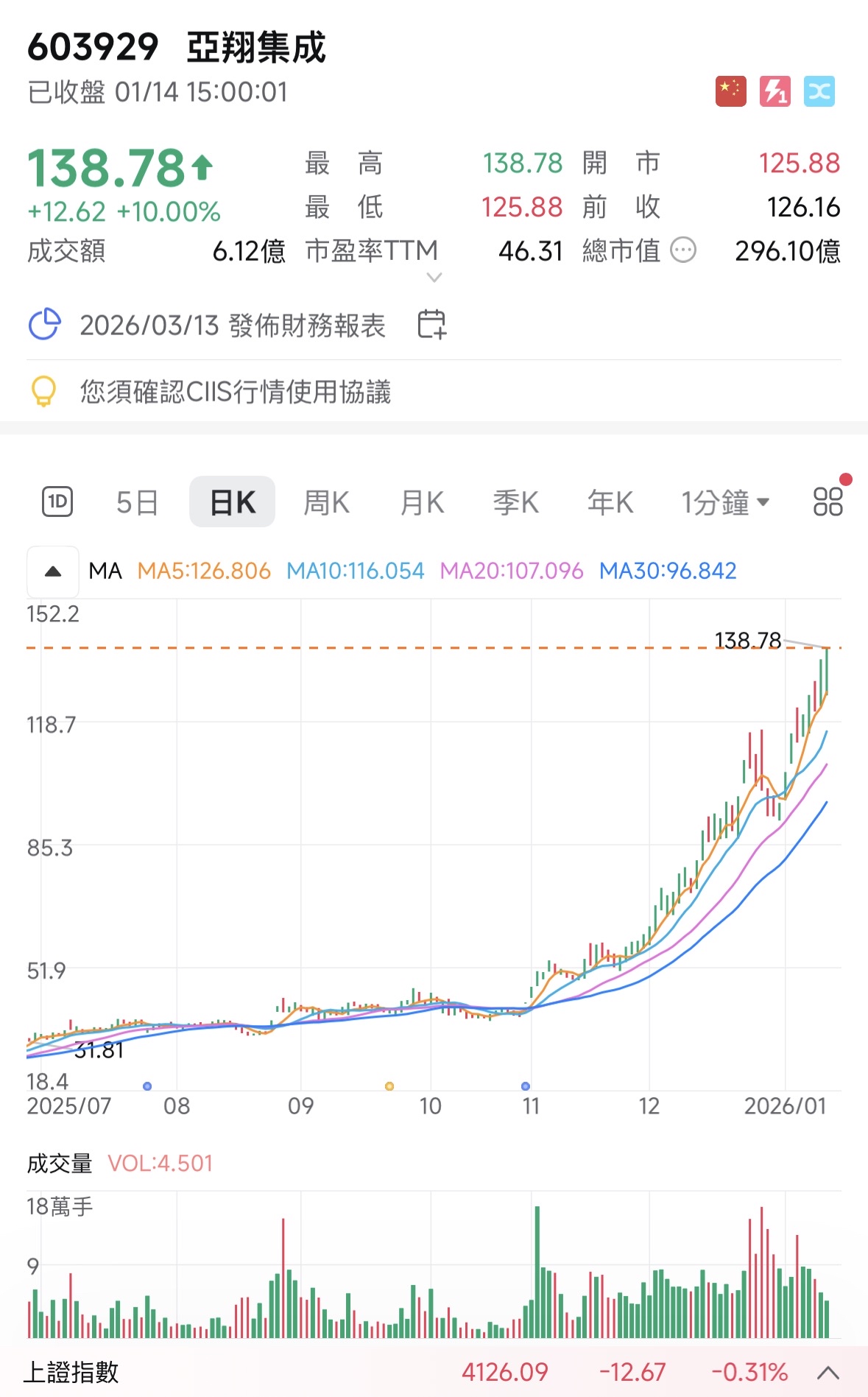Show the 年K yearly chart

point(610,502)
